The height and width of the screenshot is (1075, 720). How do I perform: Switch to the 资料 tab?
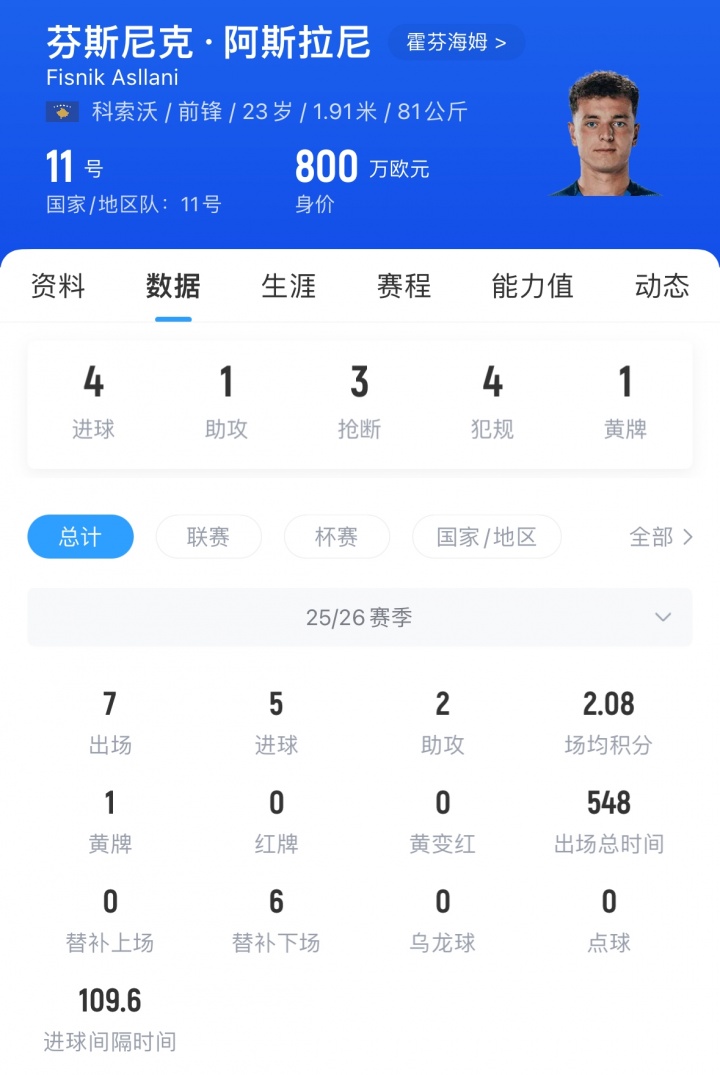pyautogui.click(x=57, y=288)
